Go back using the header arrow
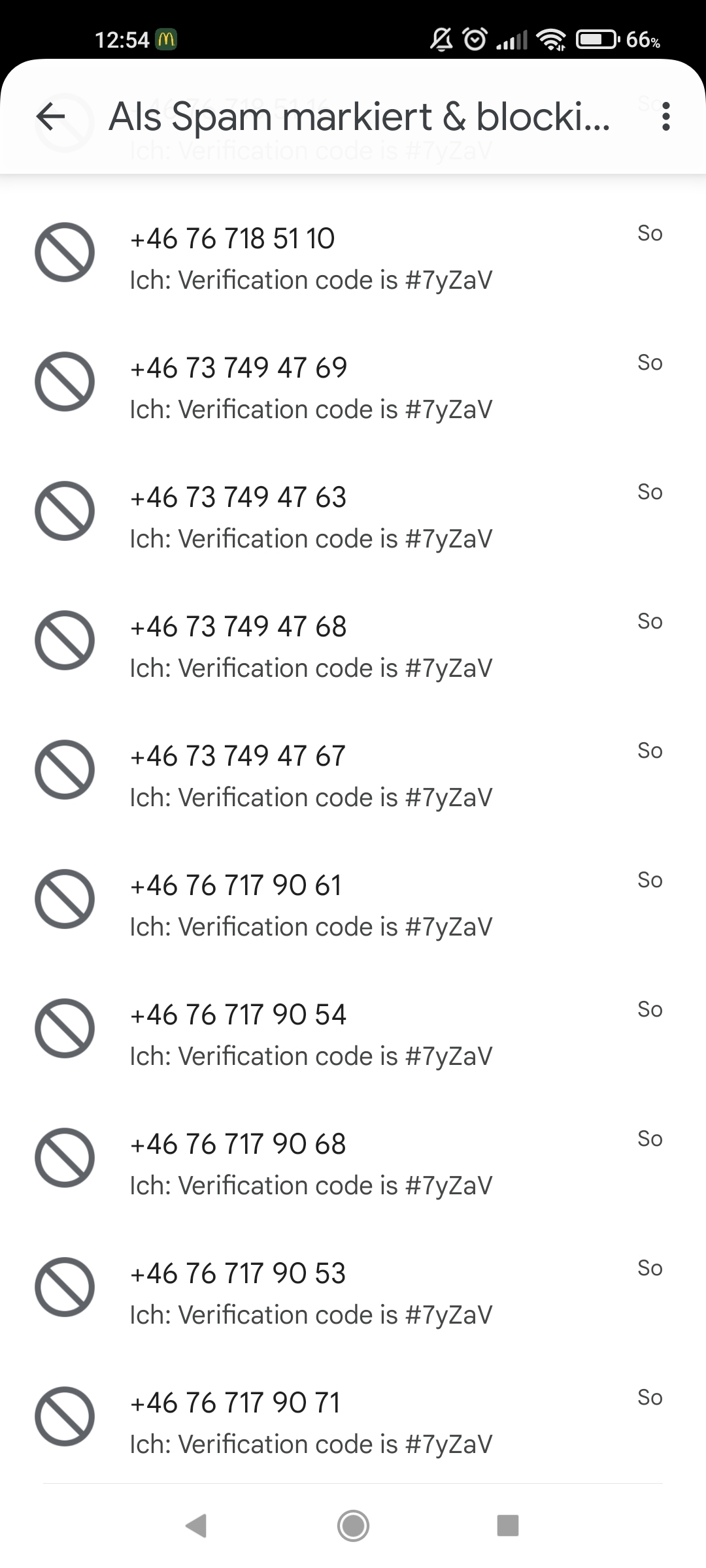This screenshot has width=706, height=1568. [50, 116]
